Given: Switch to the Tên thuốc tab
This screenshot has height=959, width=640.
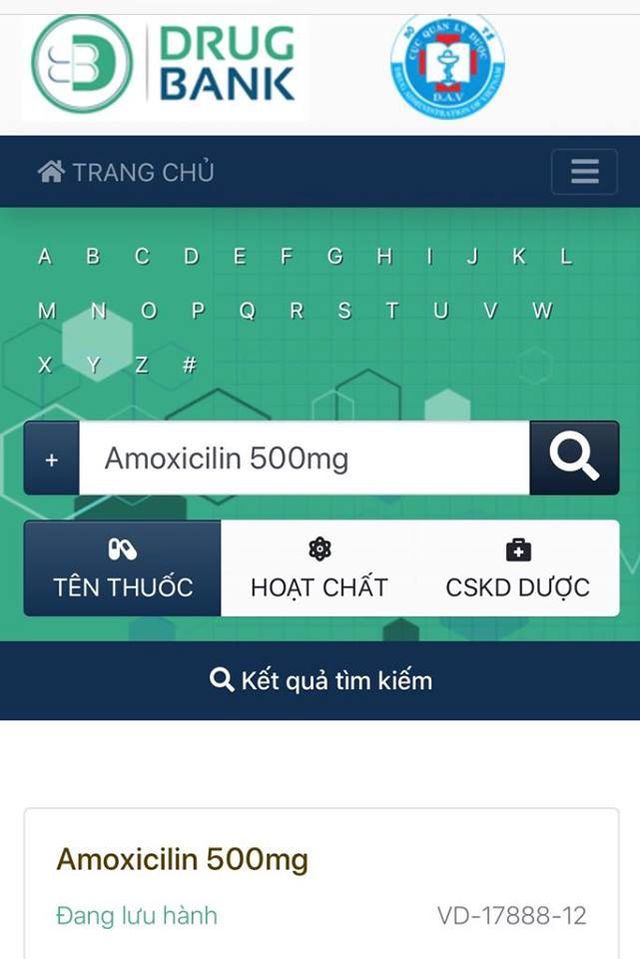Looking at the screenshot, I should coord(123,568).
